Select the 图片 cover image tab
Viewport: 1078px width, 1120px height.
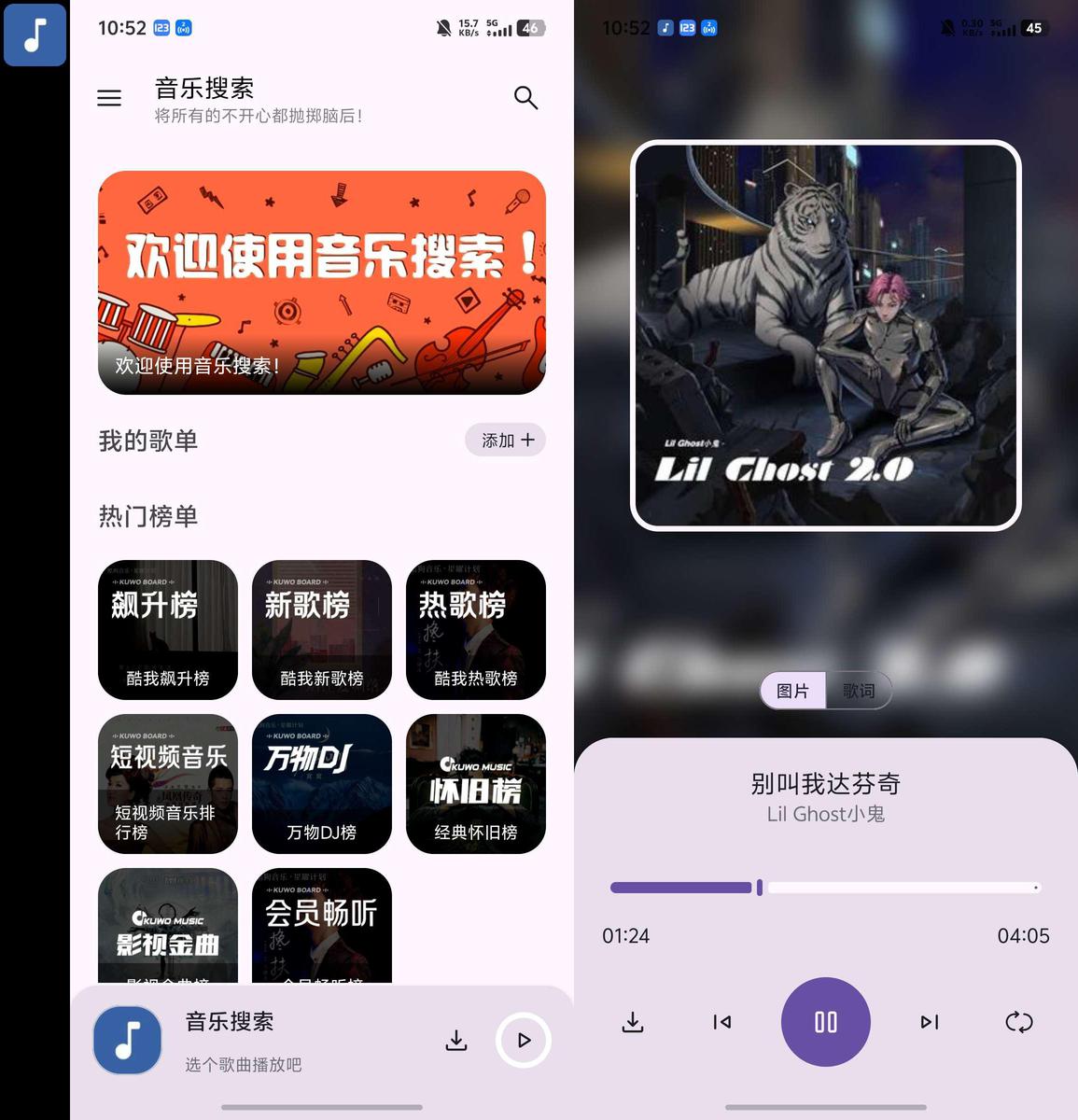[793, 691]
